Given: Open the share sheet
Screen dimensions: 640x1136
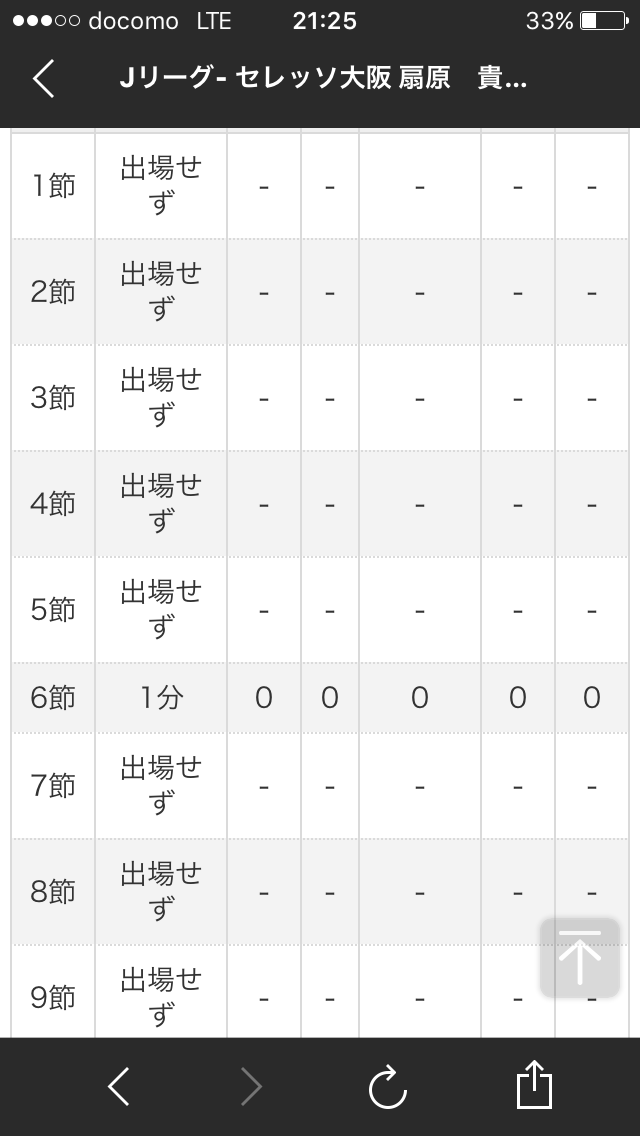Looking at the screenshot, I should (534, 1085).
